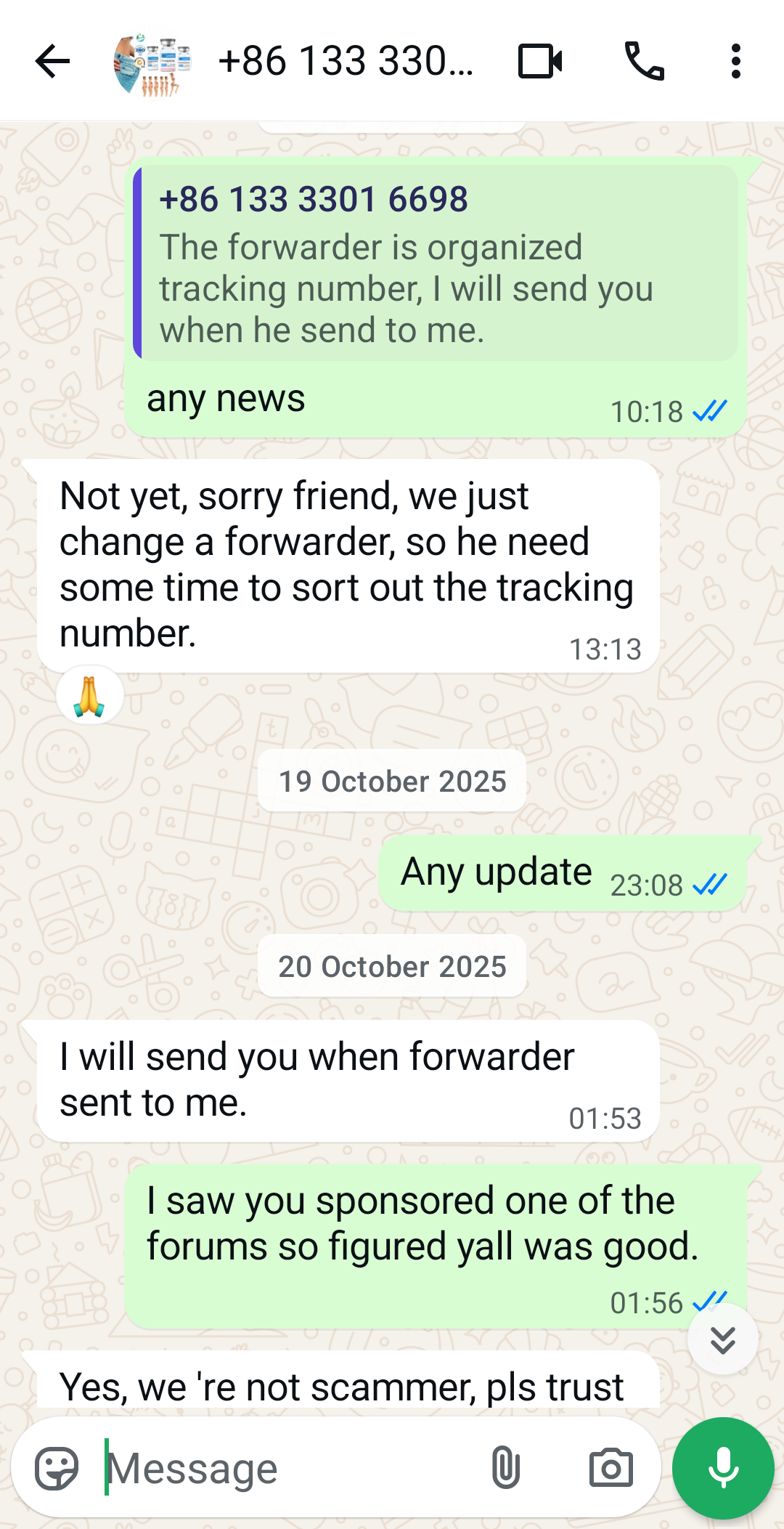Image resolution: width=784 pixels, height=1529 pixels.
Task: Jump to the quoted forwarder message
Action: [436, 263]
